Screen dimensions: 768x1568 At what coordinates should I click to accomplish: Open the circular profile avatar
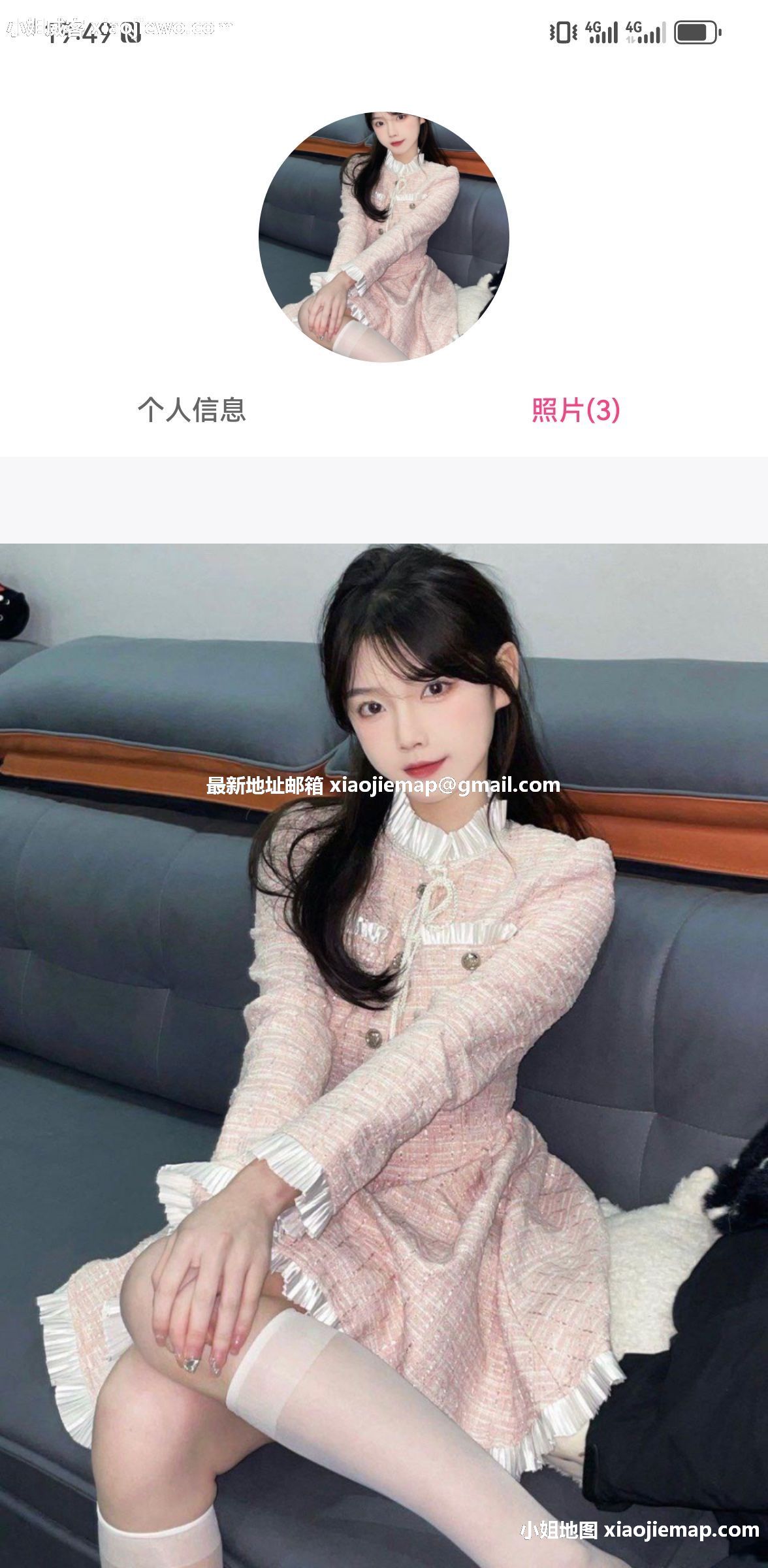(x=384, y=237)
